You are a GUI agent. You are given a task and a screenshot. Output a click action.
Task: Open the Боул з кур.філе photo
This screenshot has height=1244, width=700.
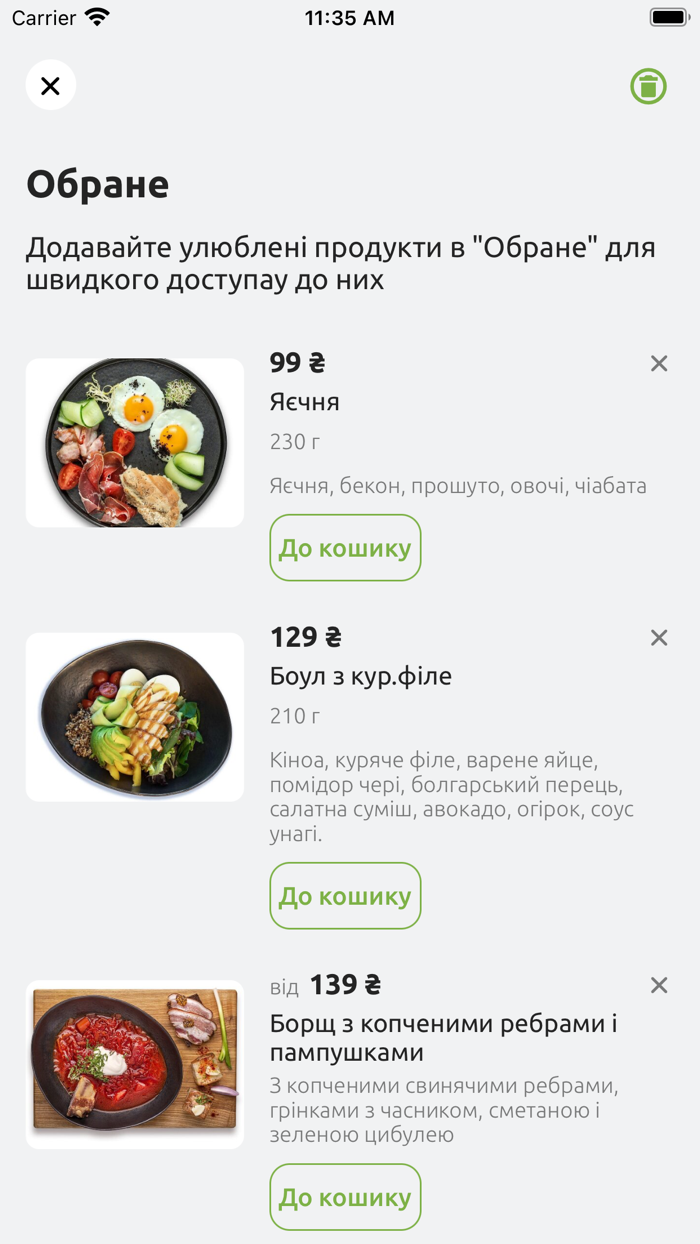point(135,717)
